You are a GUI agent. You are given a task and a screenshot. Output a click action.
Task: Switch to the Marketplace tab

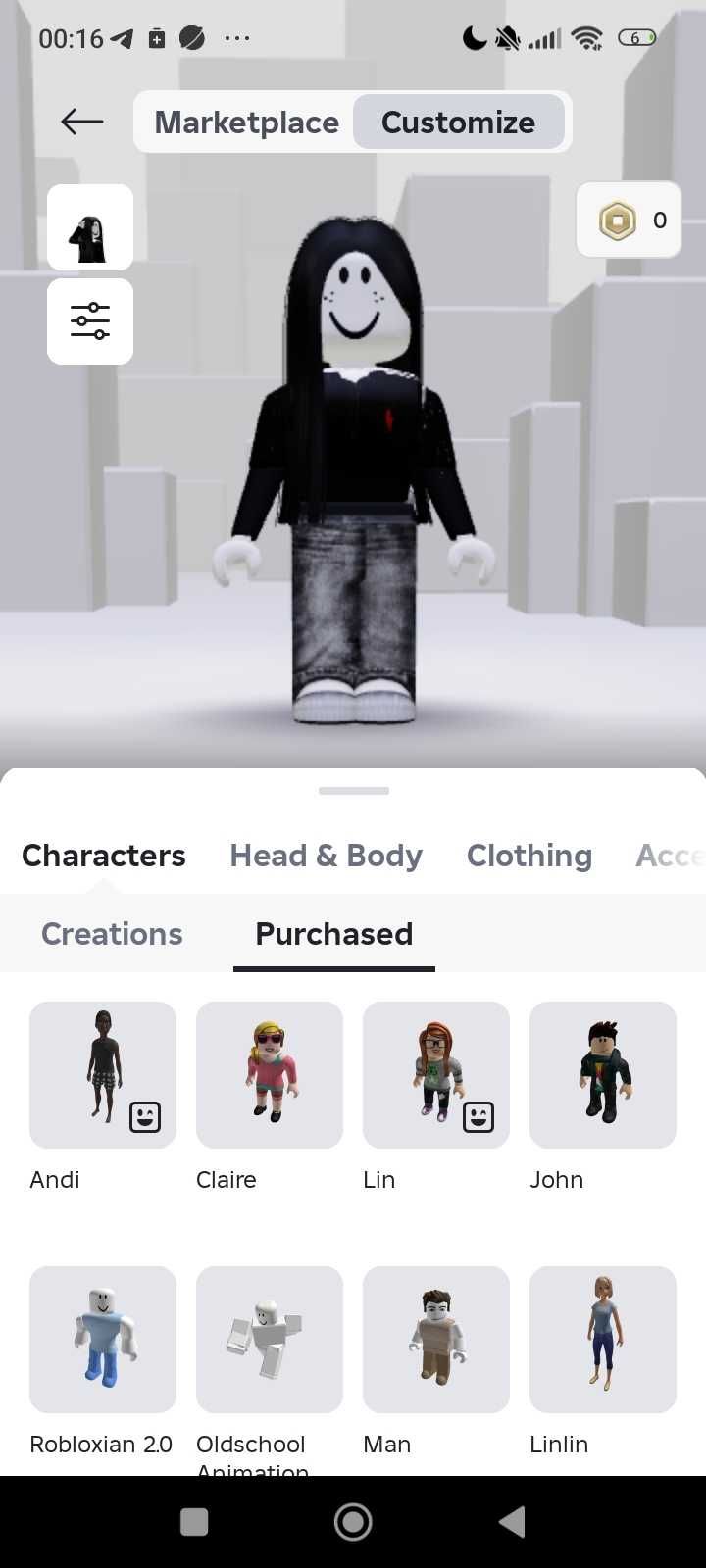click(x=246, y=122)
